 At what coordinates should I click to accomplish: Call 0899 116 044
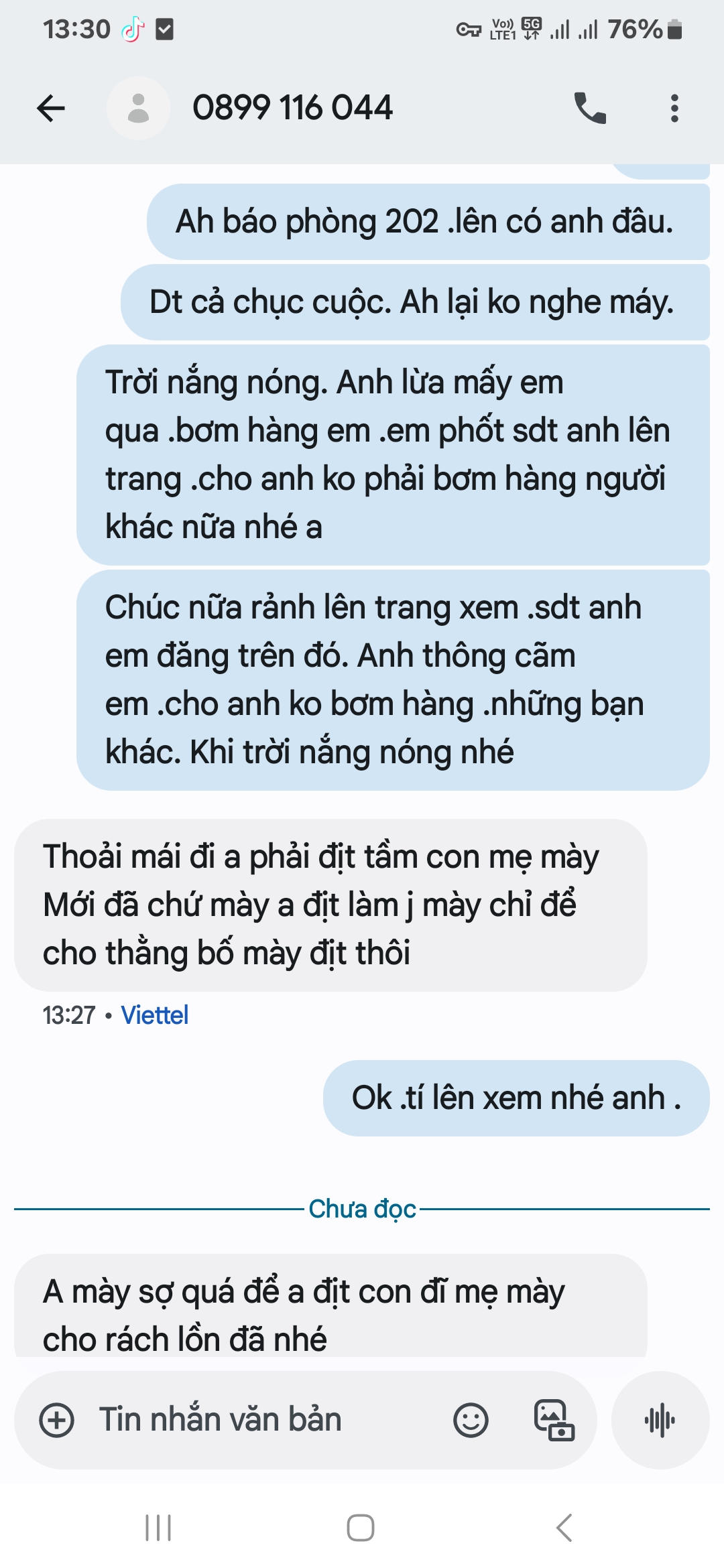click(590, 108)
